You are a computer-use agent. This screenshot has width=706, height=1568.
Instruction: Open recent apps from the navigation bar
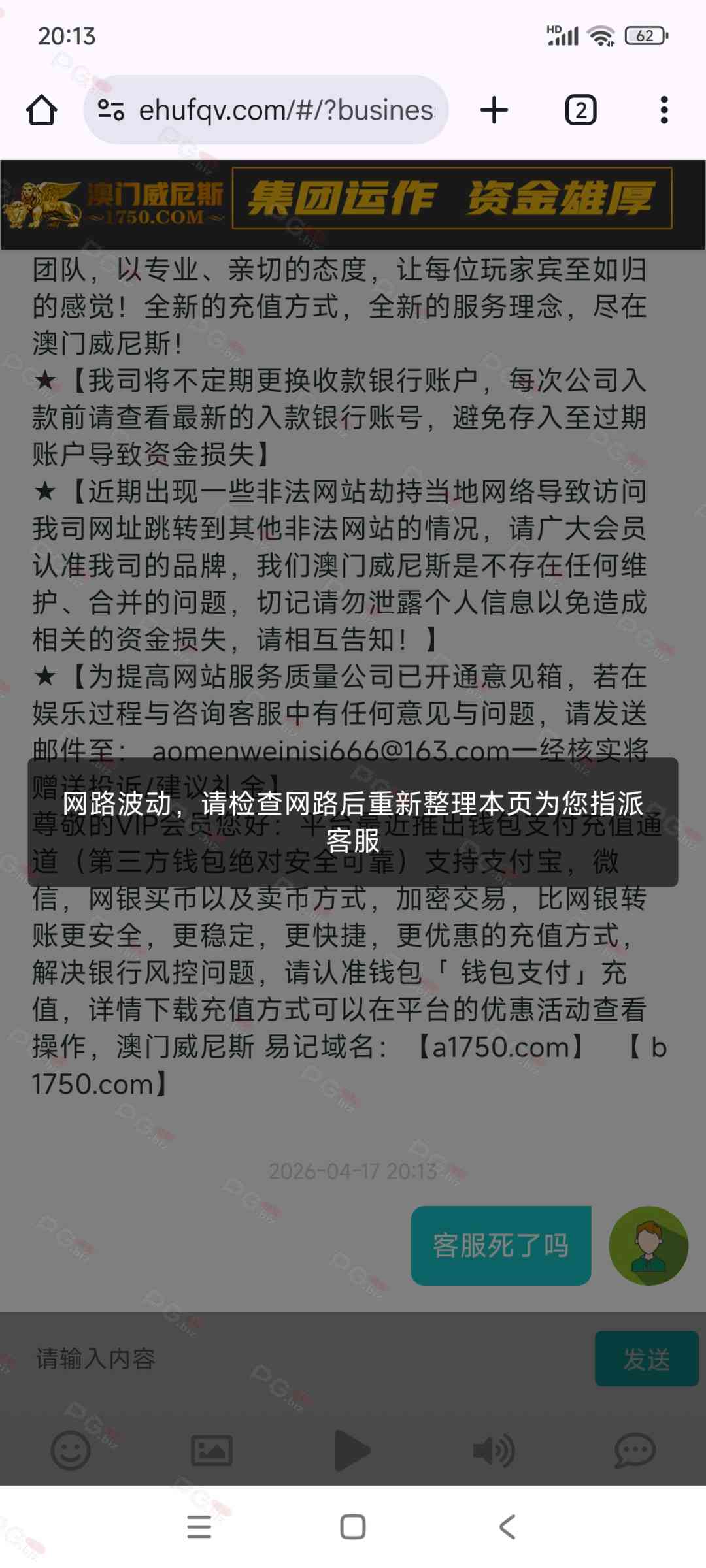[x=199, y=1527]
